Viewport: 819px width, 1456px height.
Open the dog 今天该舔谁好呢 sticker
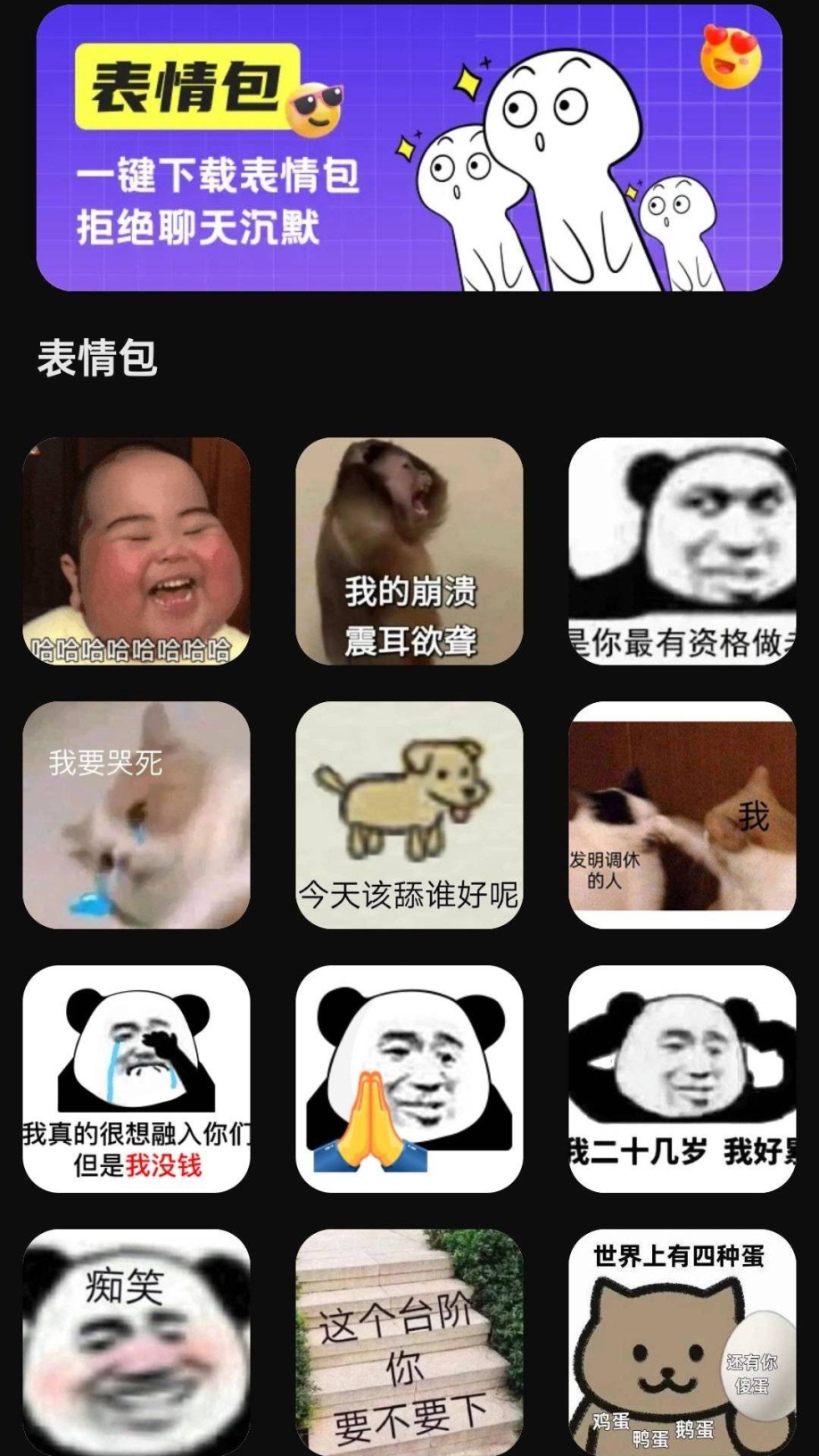tap(409, 815)
